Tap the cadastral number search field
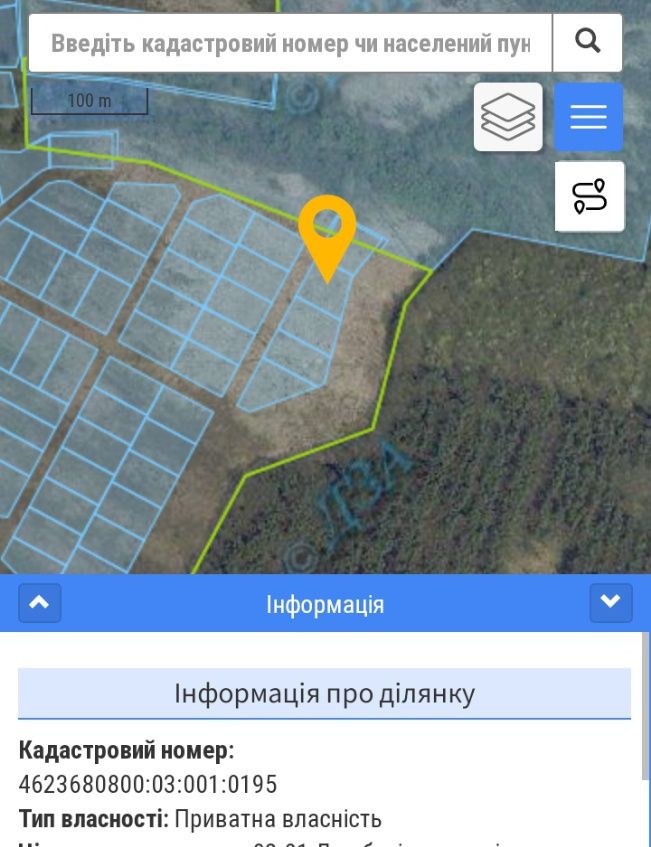The width and height of the screenshot is (651, 847). (x=290, y=43)
